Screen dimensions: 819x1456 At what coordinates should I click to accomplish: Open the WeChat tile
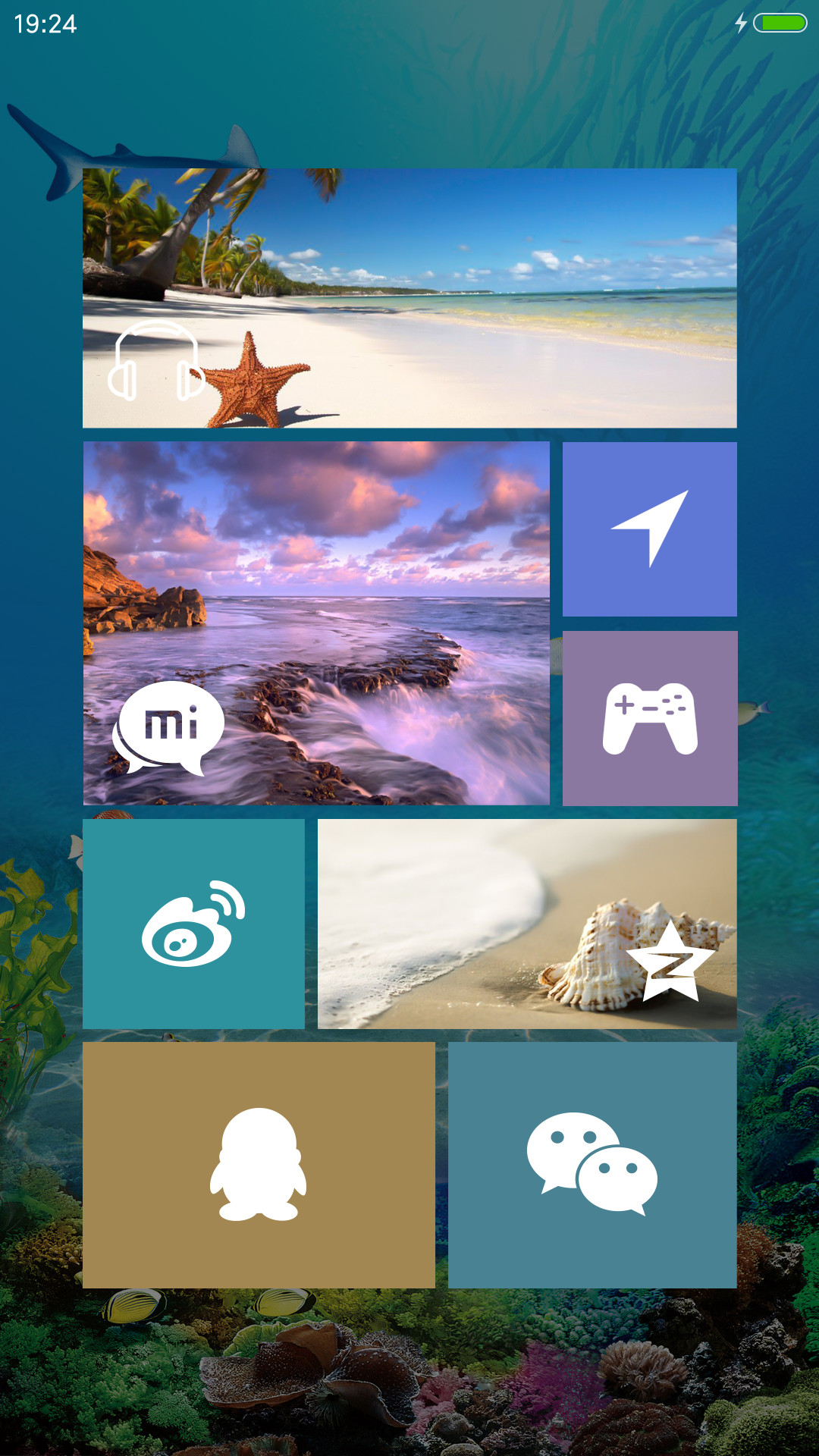point(592,1165)
